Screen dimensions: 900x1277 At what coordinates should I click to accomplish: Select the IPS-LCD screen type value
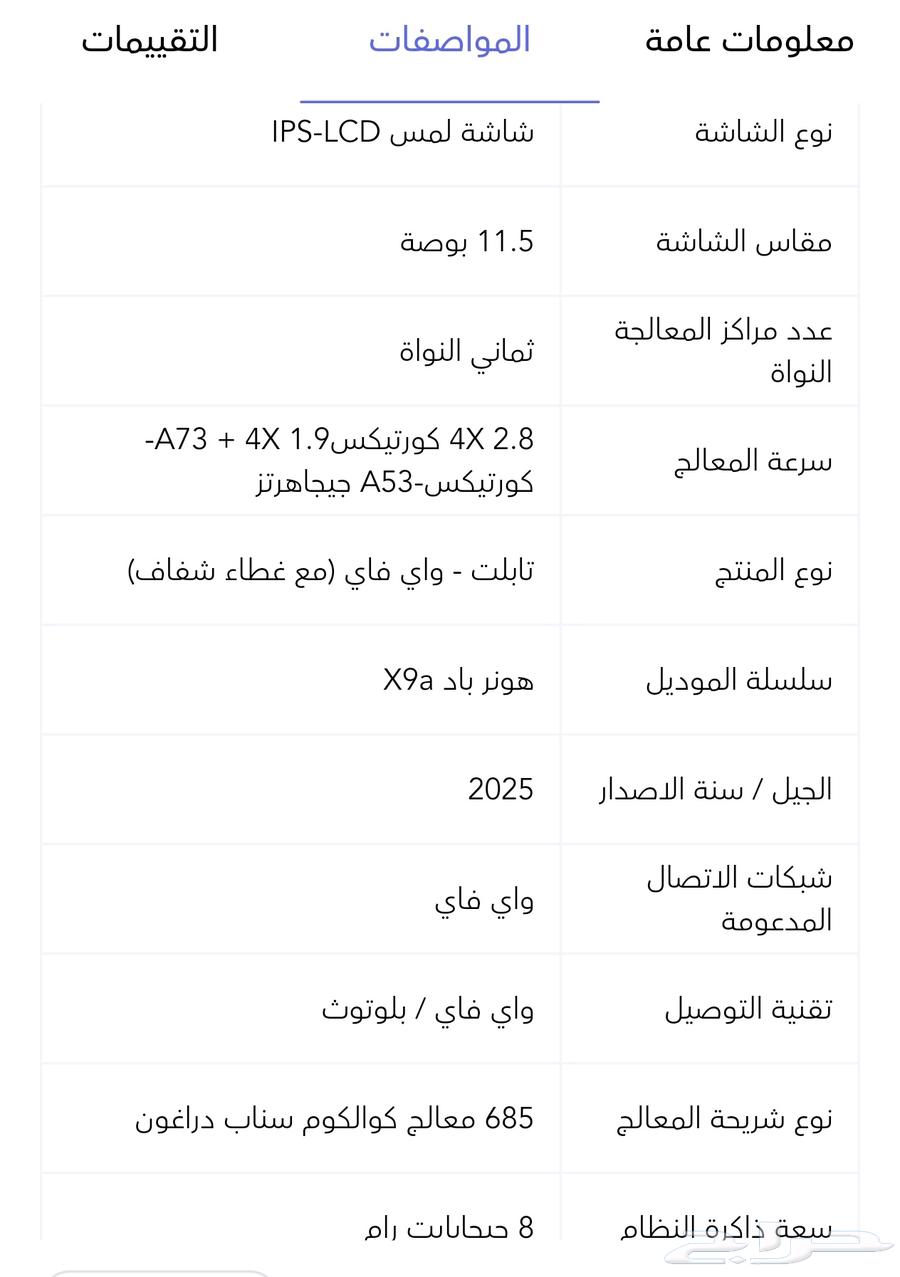(406, 132)
